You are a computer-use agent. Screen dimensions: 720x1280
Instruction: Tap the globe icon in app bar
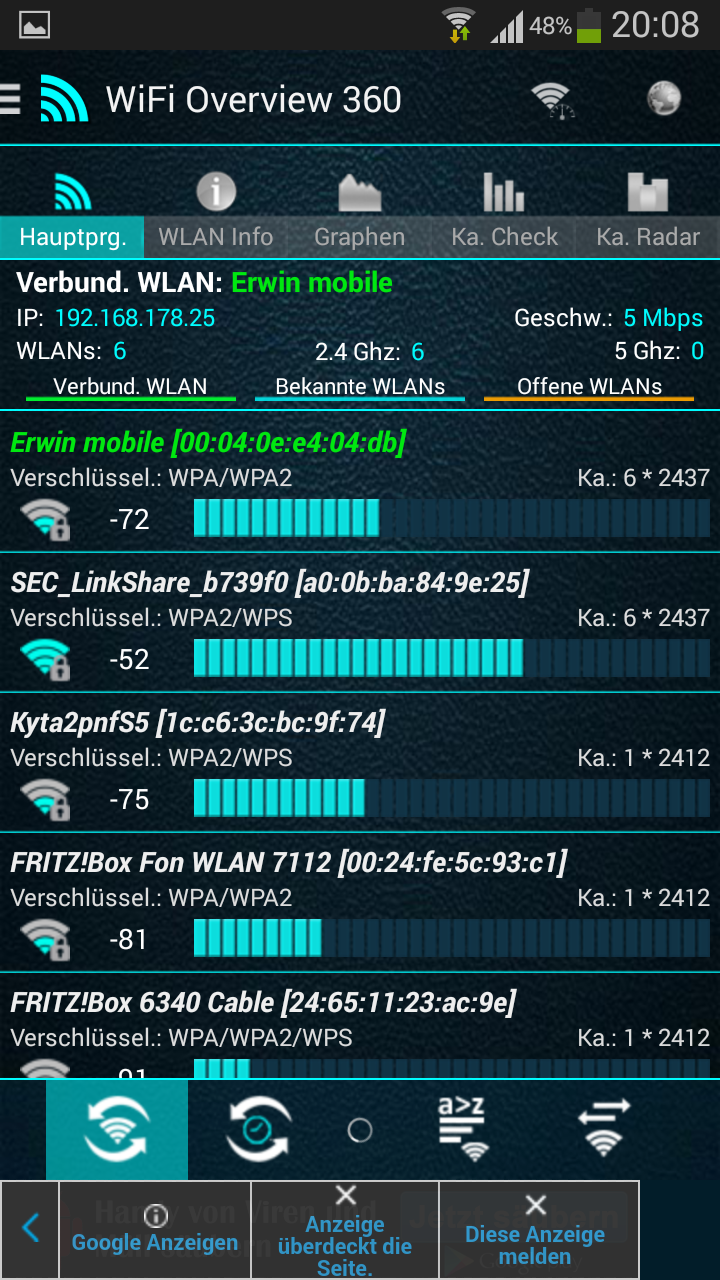(664, 98)
